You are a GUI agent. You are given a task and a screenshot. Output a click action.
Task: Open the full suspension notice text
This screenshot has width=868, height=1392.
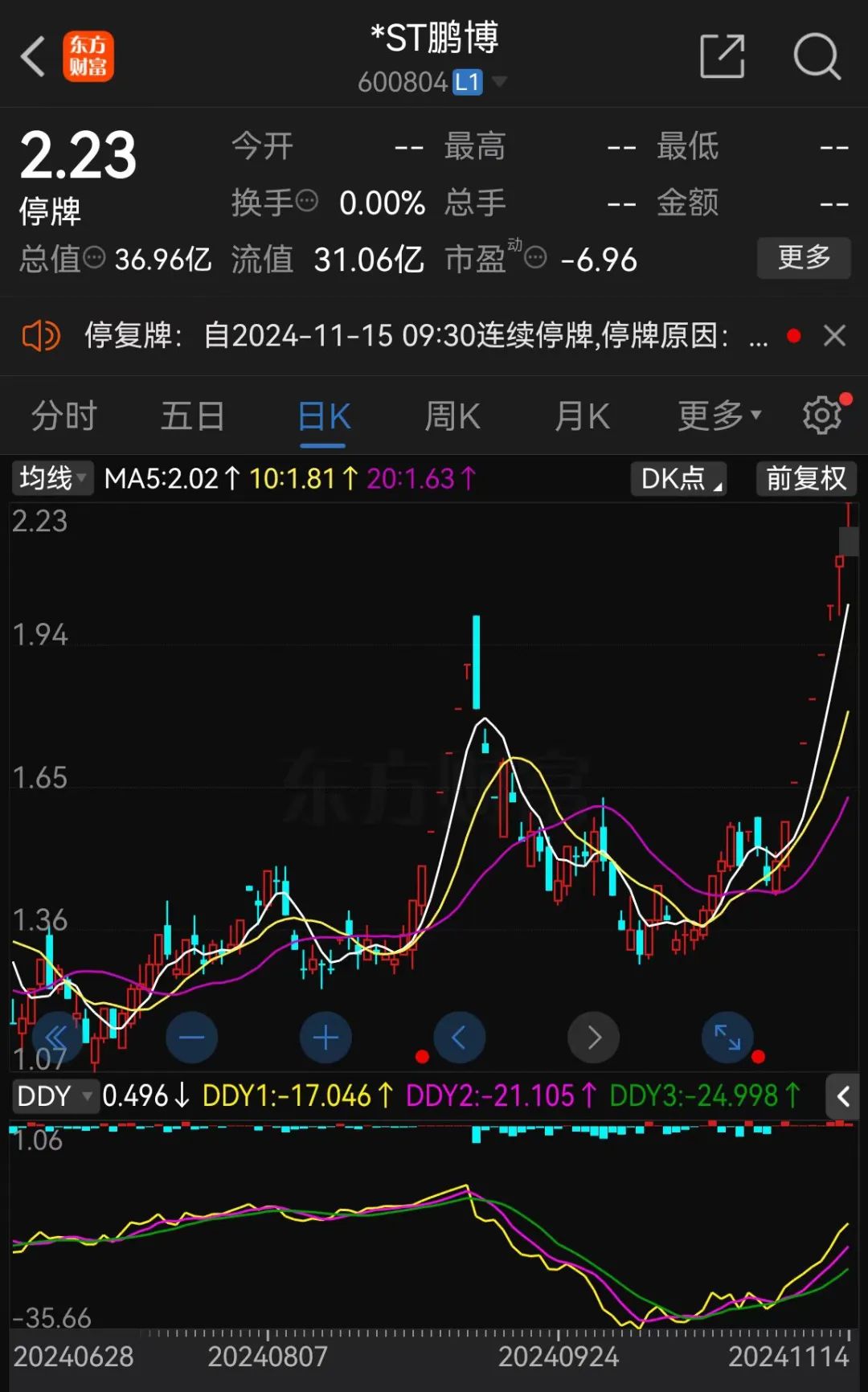click(x=418, y=335)
